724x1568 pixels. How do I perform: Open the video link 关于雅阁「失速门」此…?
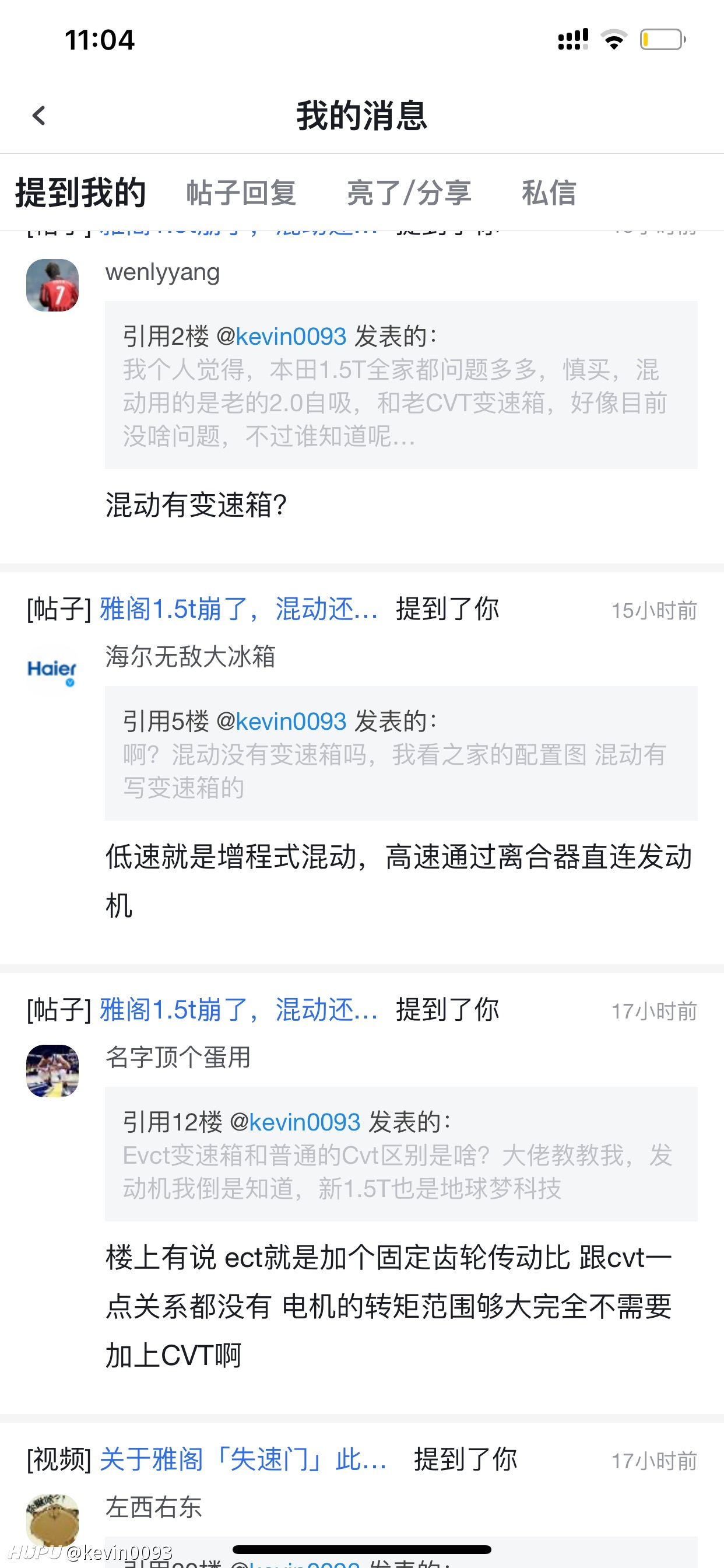click(242, 1459)
